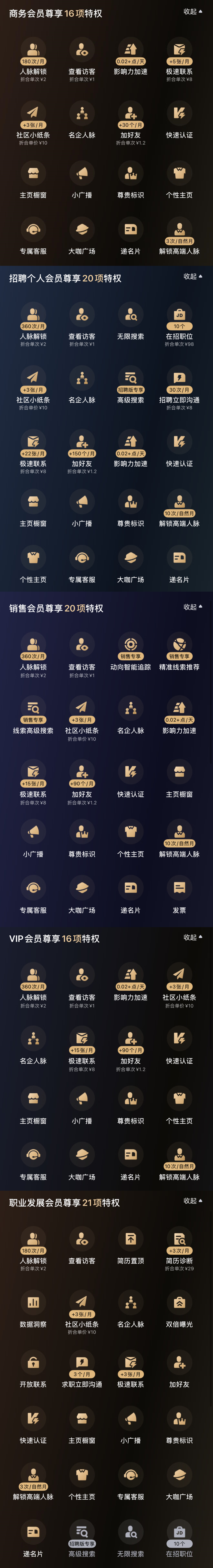Collapse the 销售会员 privileges section
The image size is (213, 1568).
[192, 607]
